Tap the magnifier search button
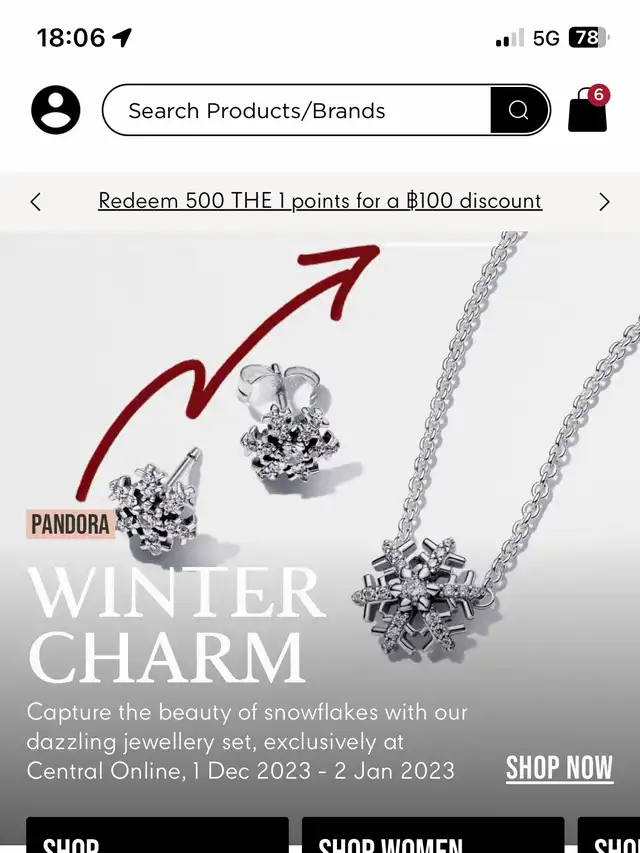 pyautogui.click(x=519, y=110)
